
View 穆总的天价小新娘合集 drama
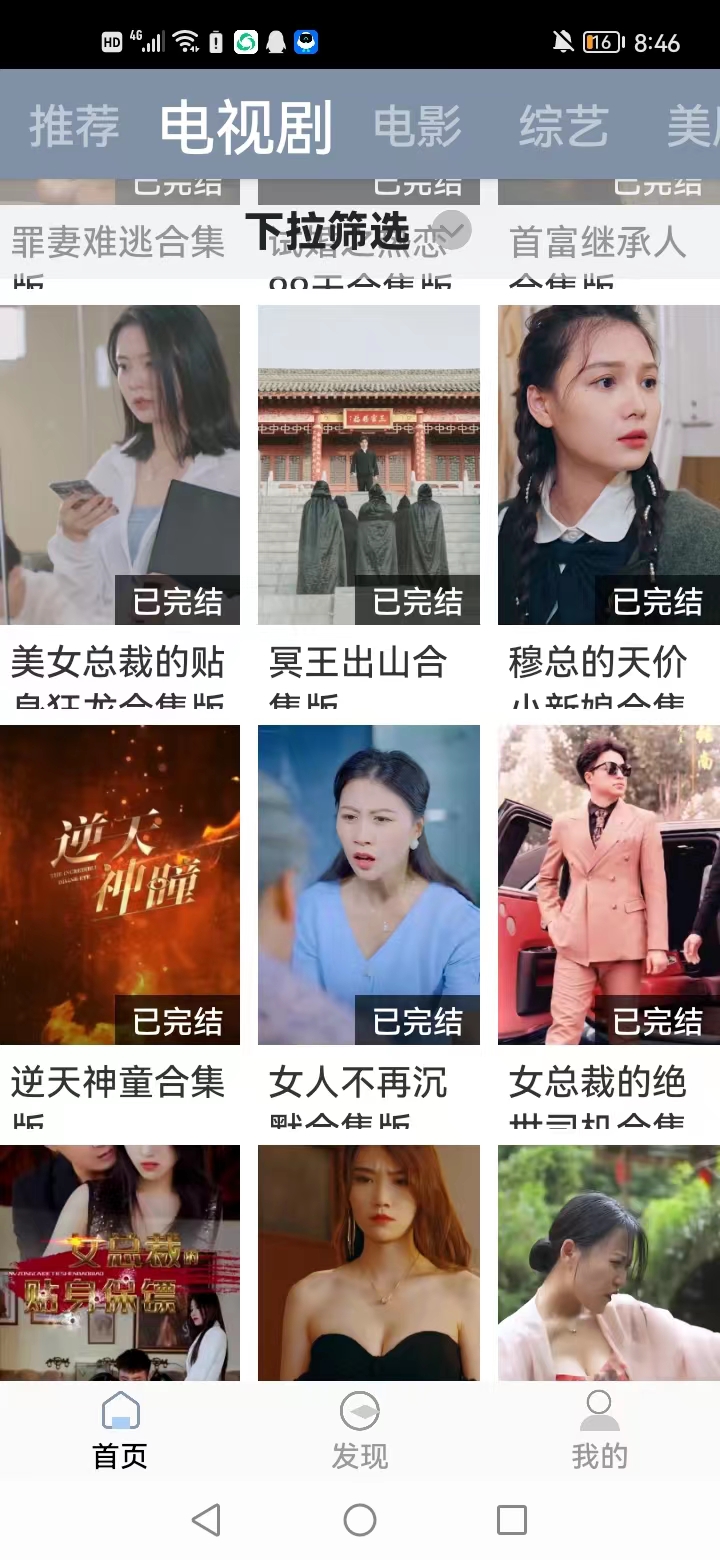pos(608,465)
